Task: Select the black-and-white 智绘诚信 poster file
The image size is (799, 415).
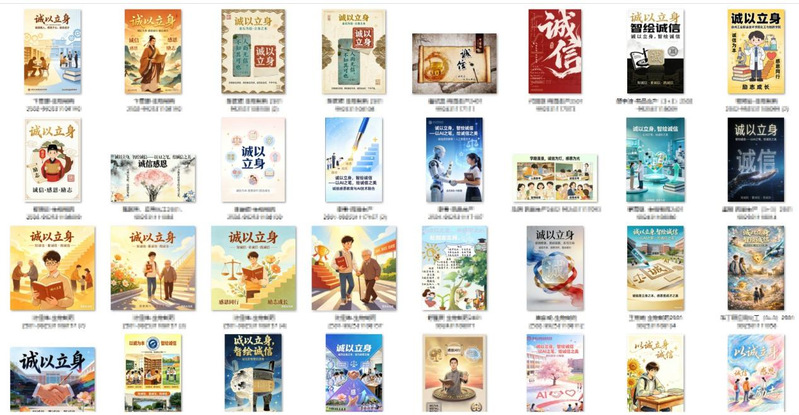Action: point(655,51)
